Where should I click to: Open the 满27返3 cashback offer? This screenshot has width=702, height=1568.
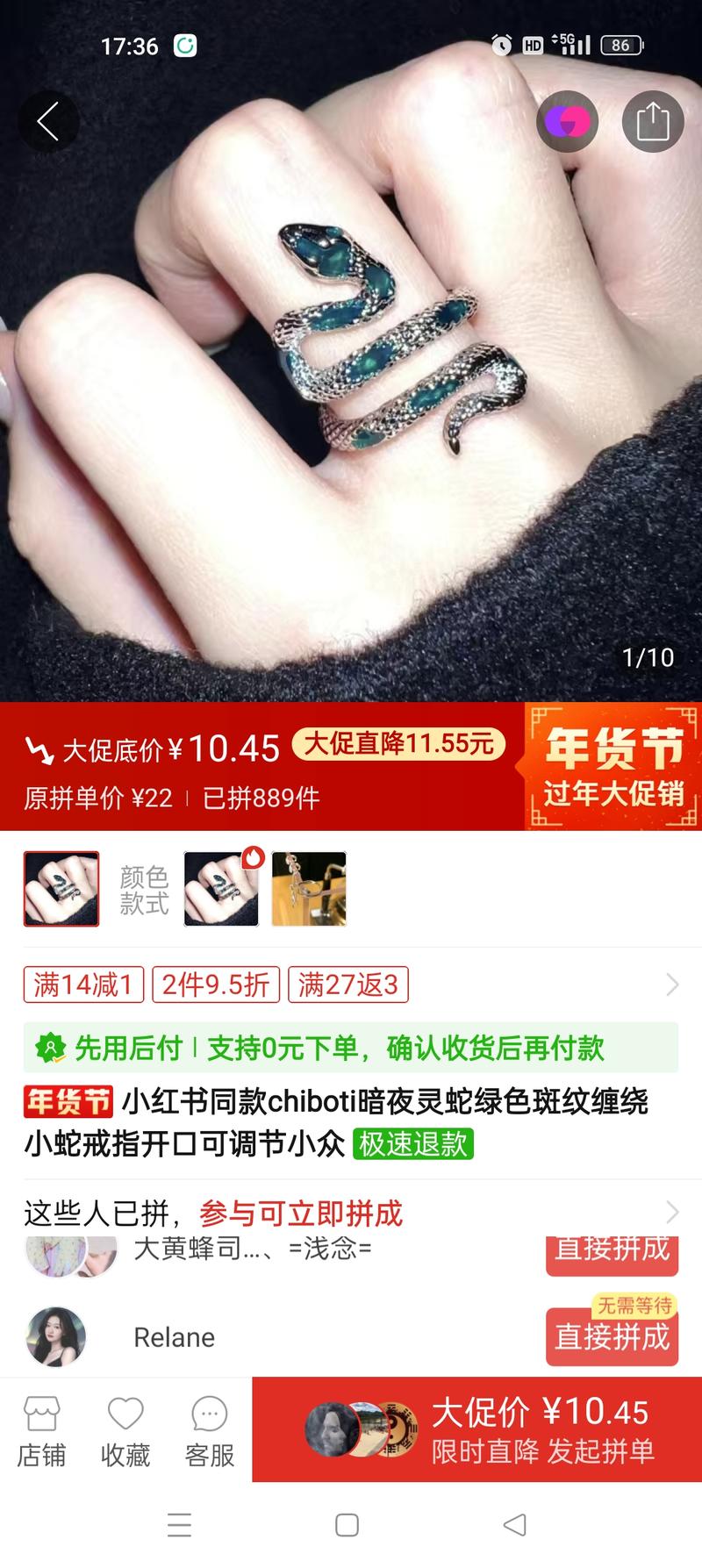tap(347, 984)
